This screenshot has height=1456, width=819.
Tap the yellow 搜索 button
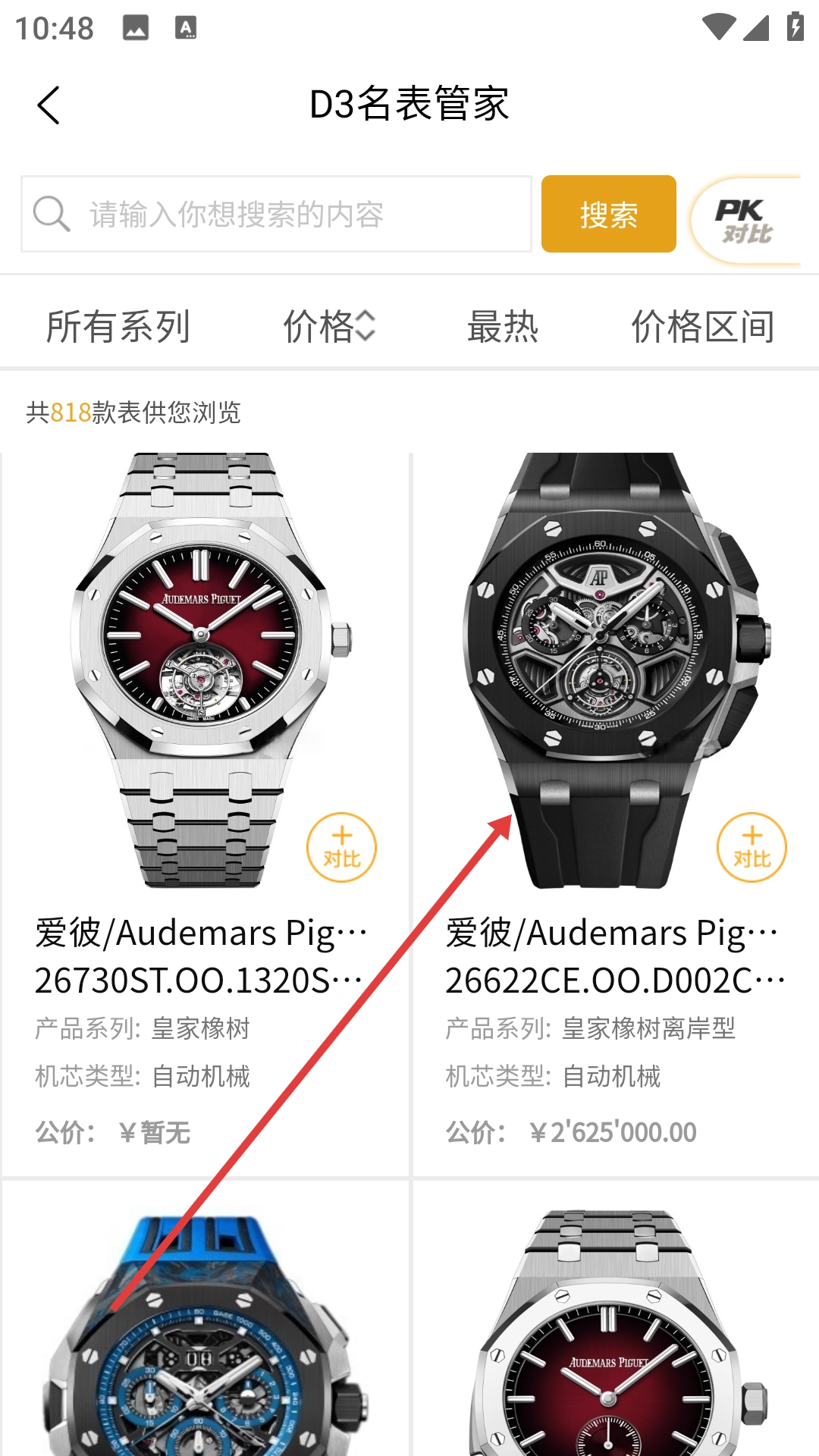(x=608, y=215)
